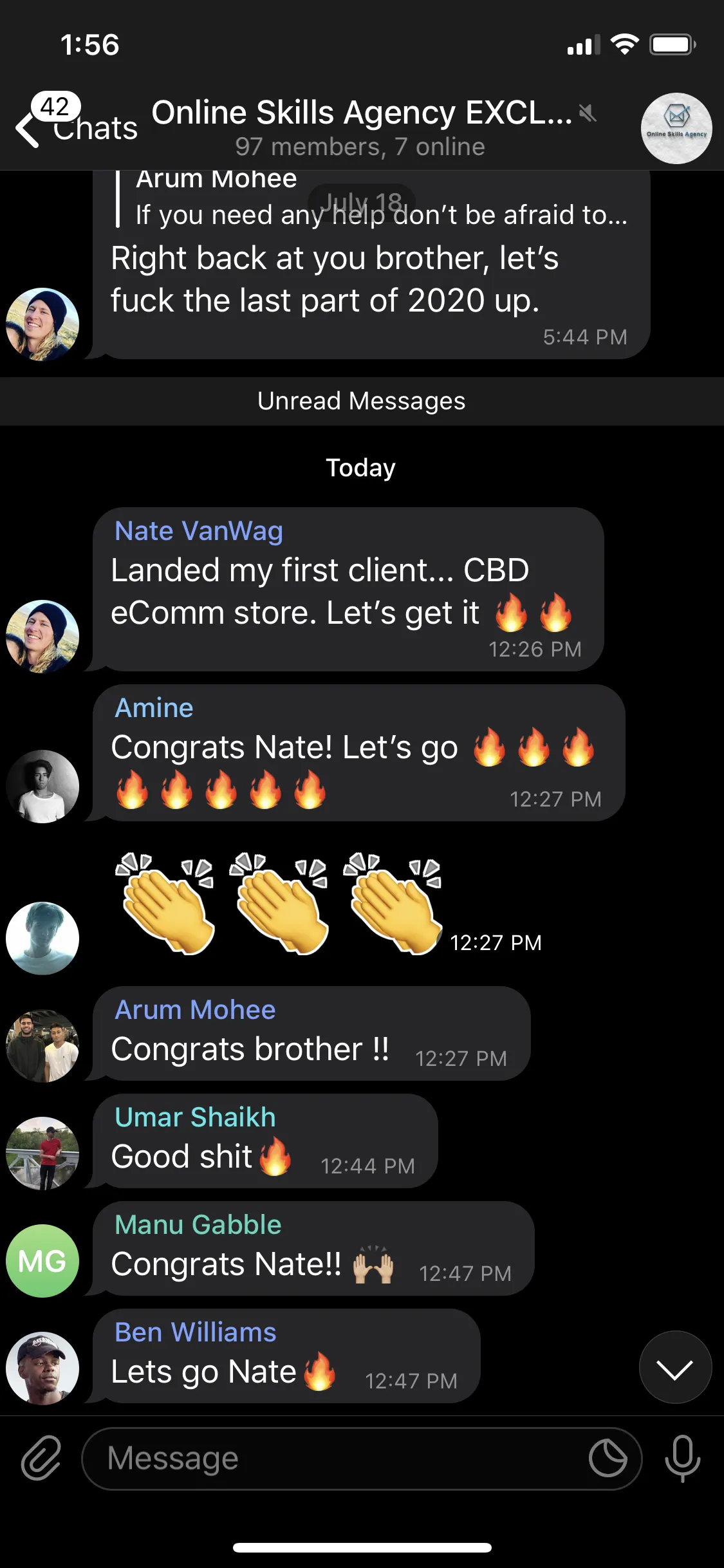Open the group profile picture
The height and width of the screenshot is (1568, 724).
pos(676,128)
